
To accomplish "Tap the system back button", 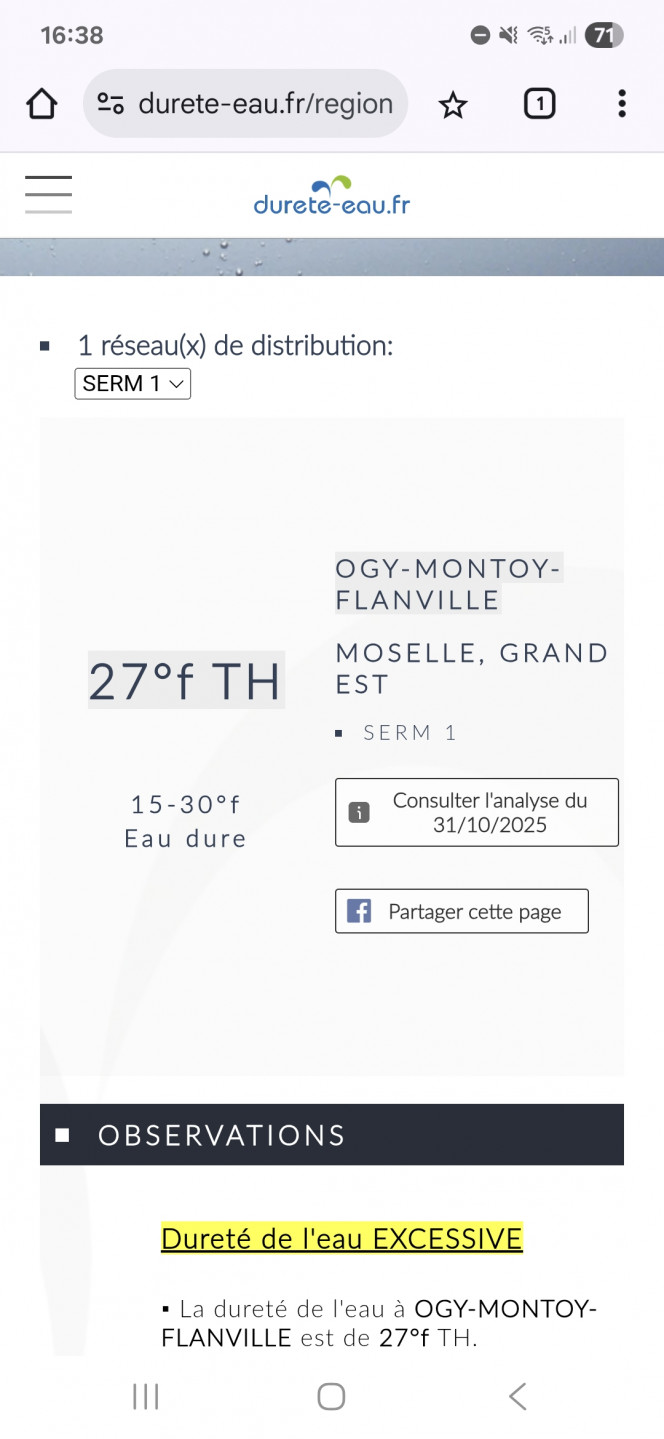I will coord(517,1396).
